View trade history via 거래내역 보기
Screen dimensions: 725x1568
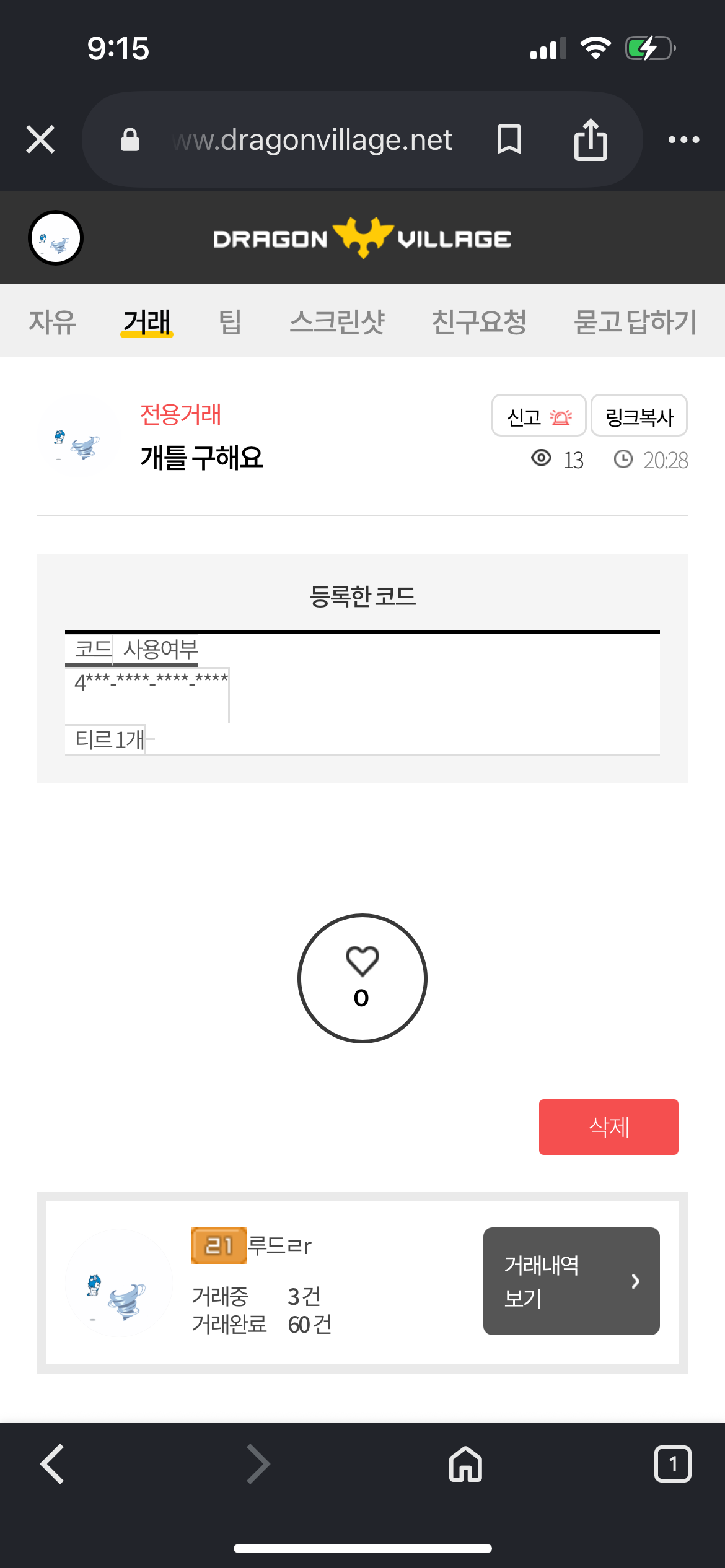571,1281
